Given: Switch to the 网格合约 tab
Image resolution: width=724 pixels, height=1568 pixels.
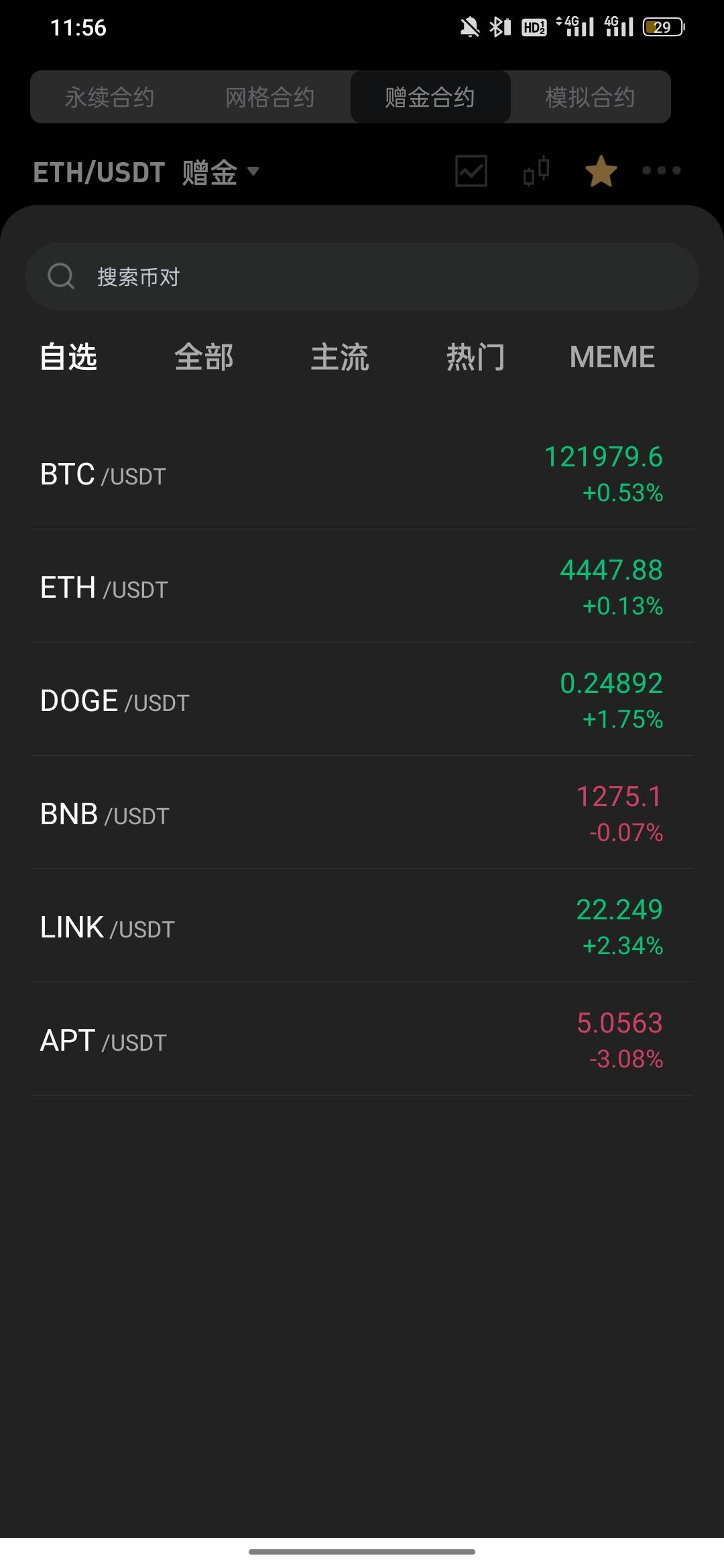Looking at the screenshot, I should 270,97.
